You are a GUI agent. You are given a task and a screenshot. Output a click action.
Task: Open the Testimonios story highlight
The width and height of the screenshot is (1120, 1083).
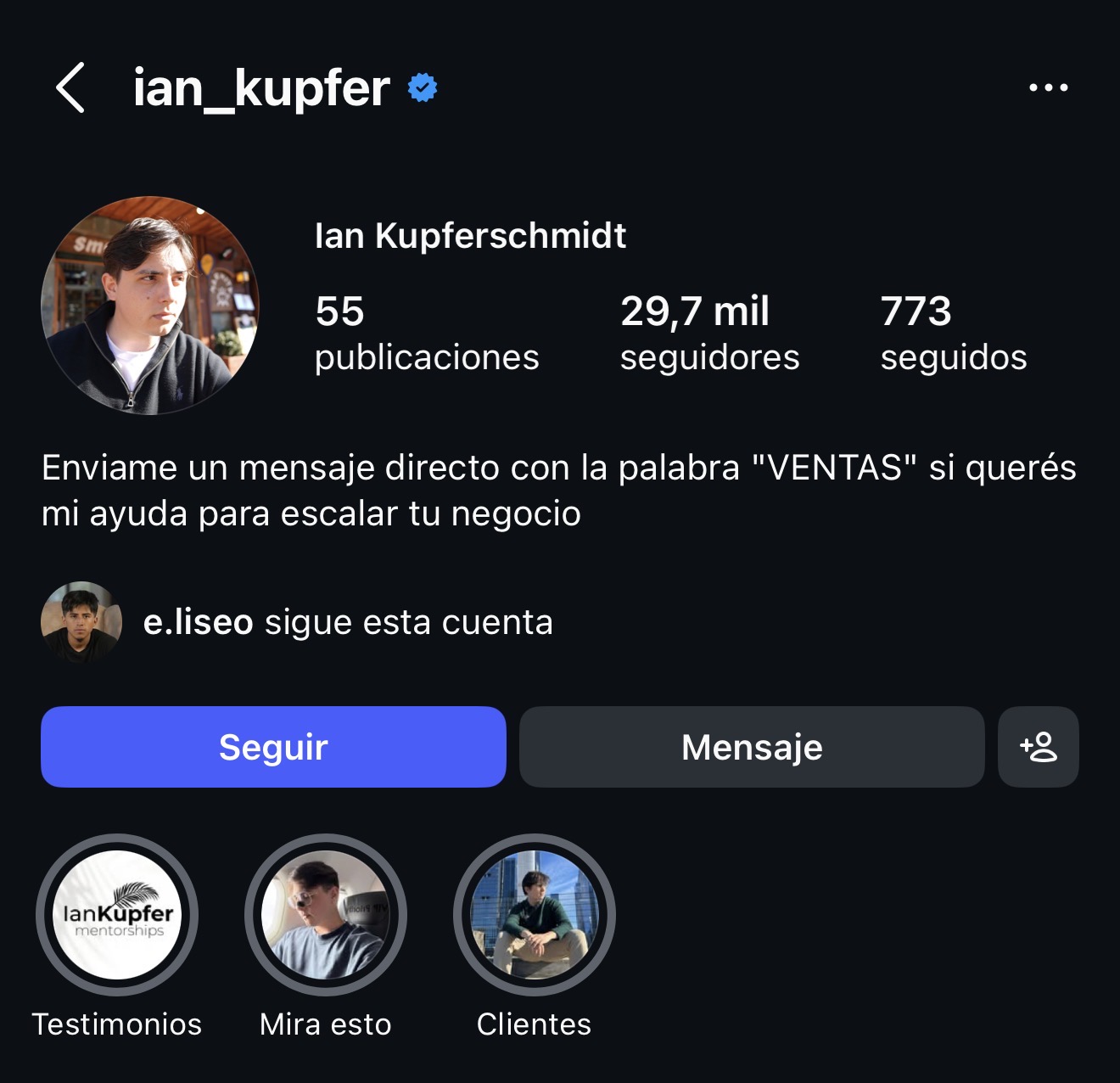[117, 915]
